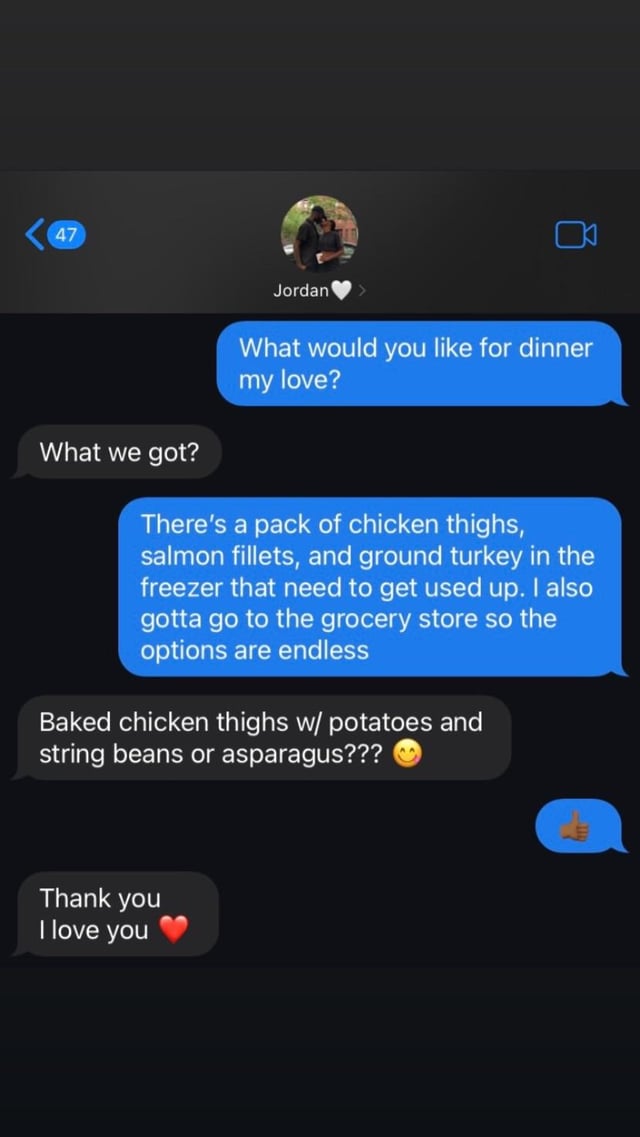Screen dimensions: 640x1137
Task: Start a FaceTime video call
Action: point(576,235)
